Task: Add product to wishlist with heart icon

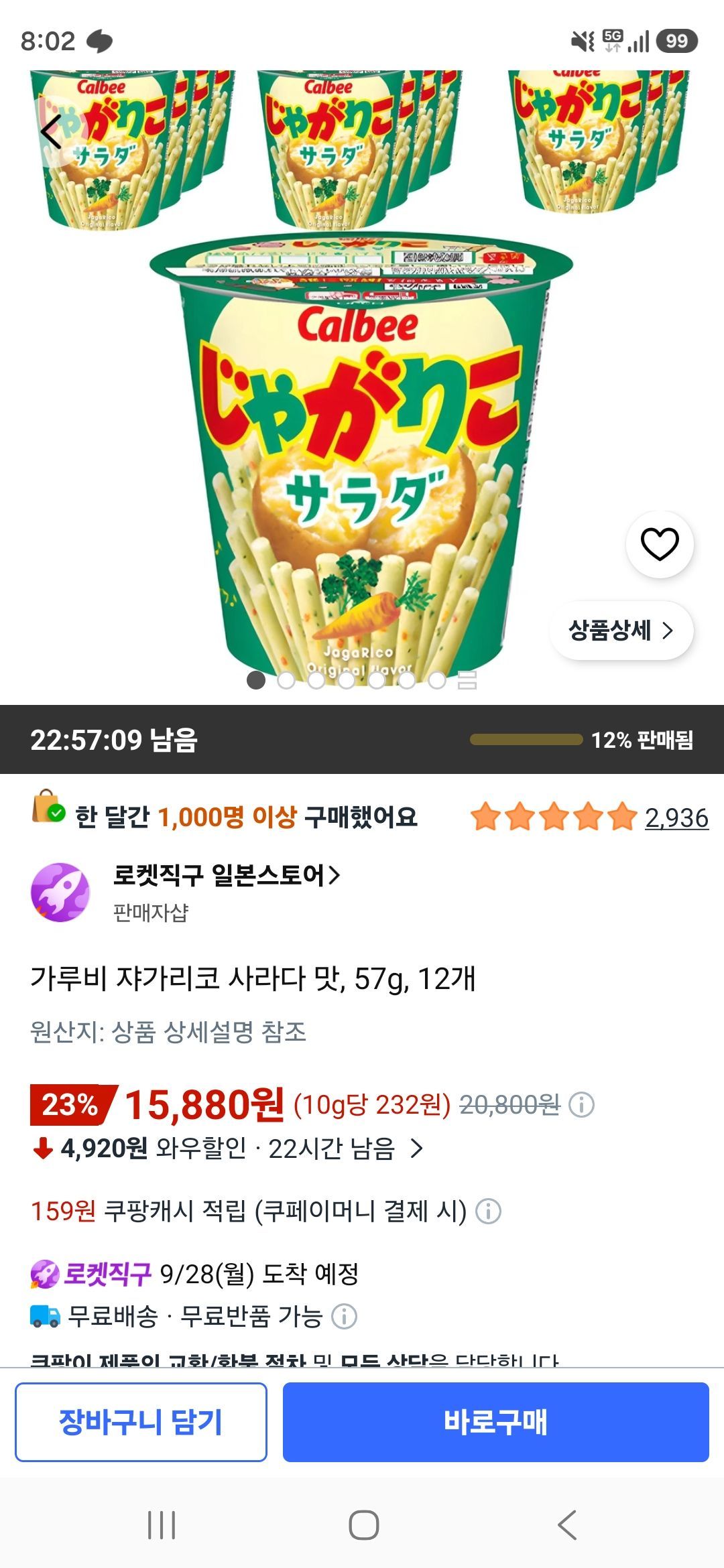Action: coord(660,544)
